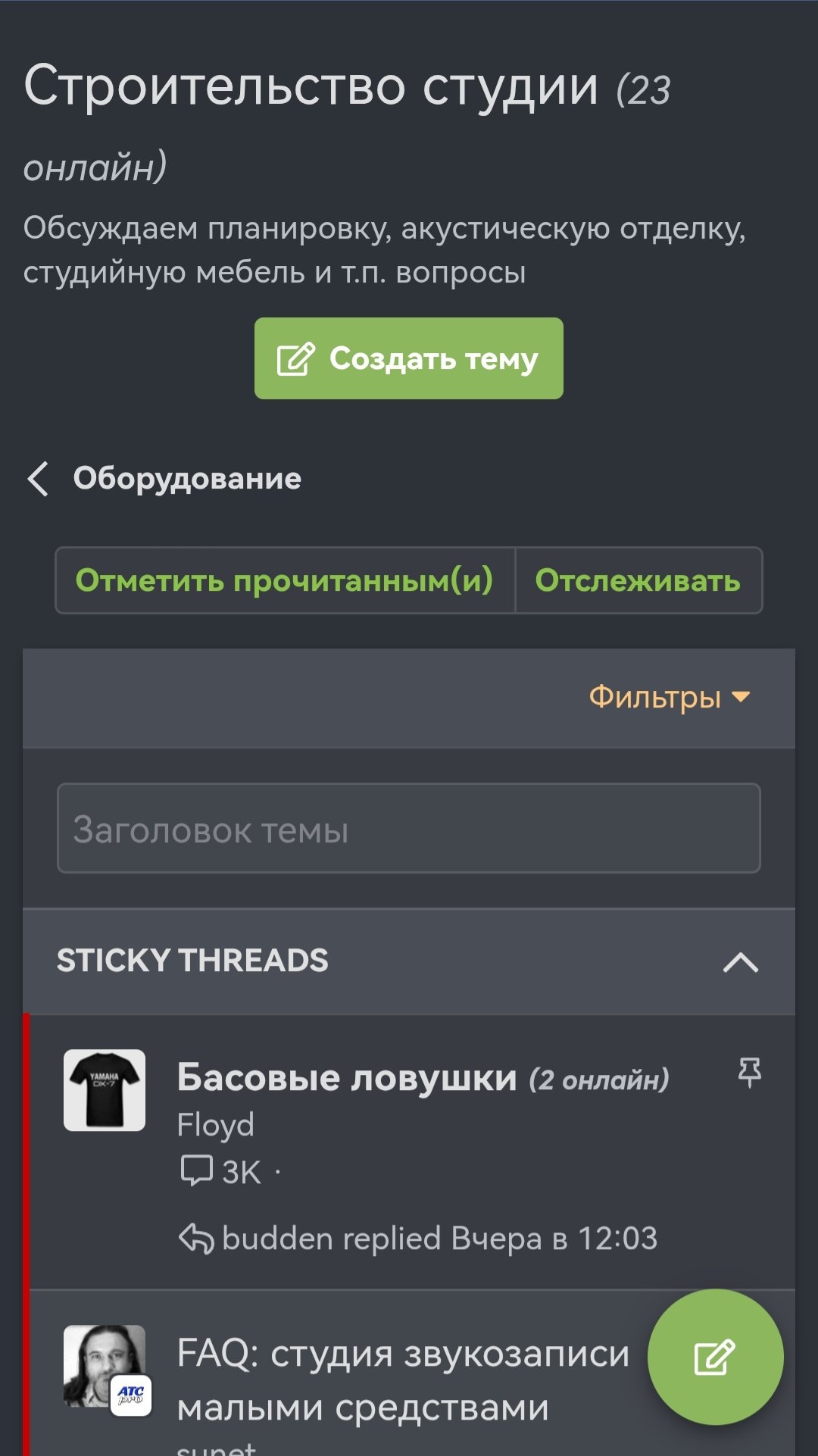Jump to budden's latest reply
This screenshot has height=1456, width=818.
tap(439, 1239)
